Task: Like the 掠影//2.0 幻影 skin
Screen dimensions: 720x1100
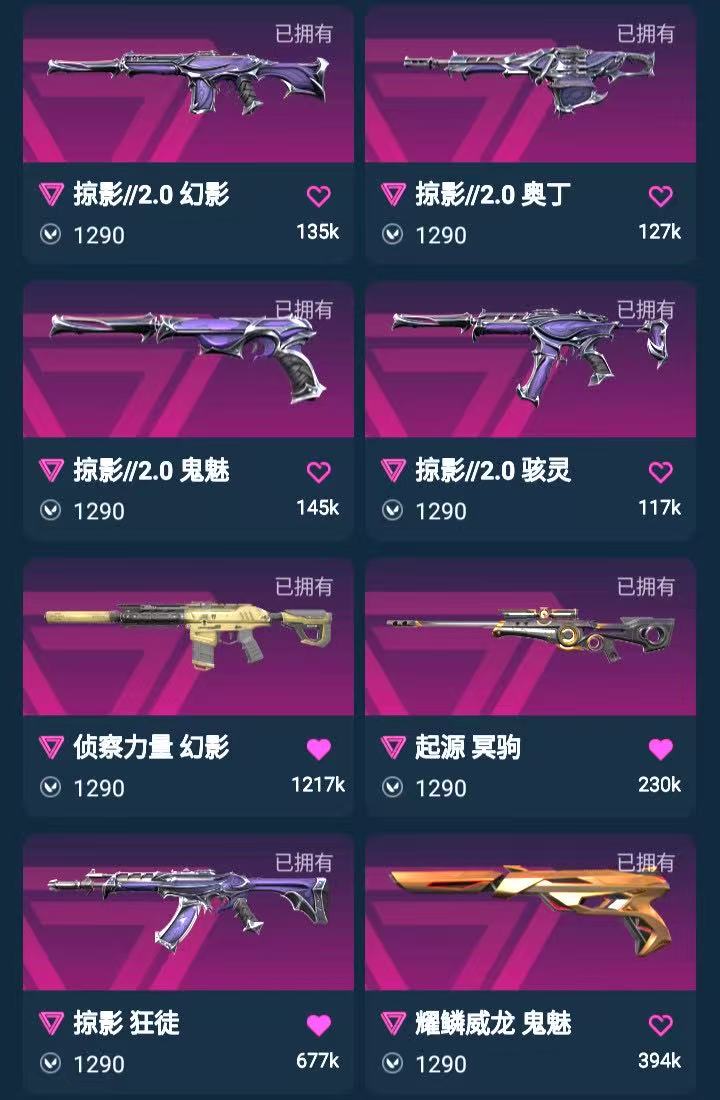Action: pyautogui.click(x=318, y=195)
